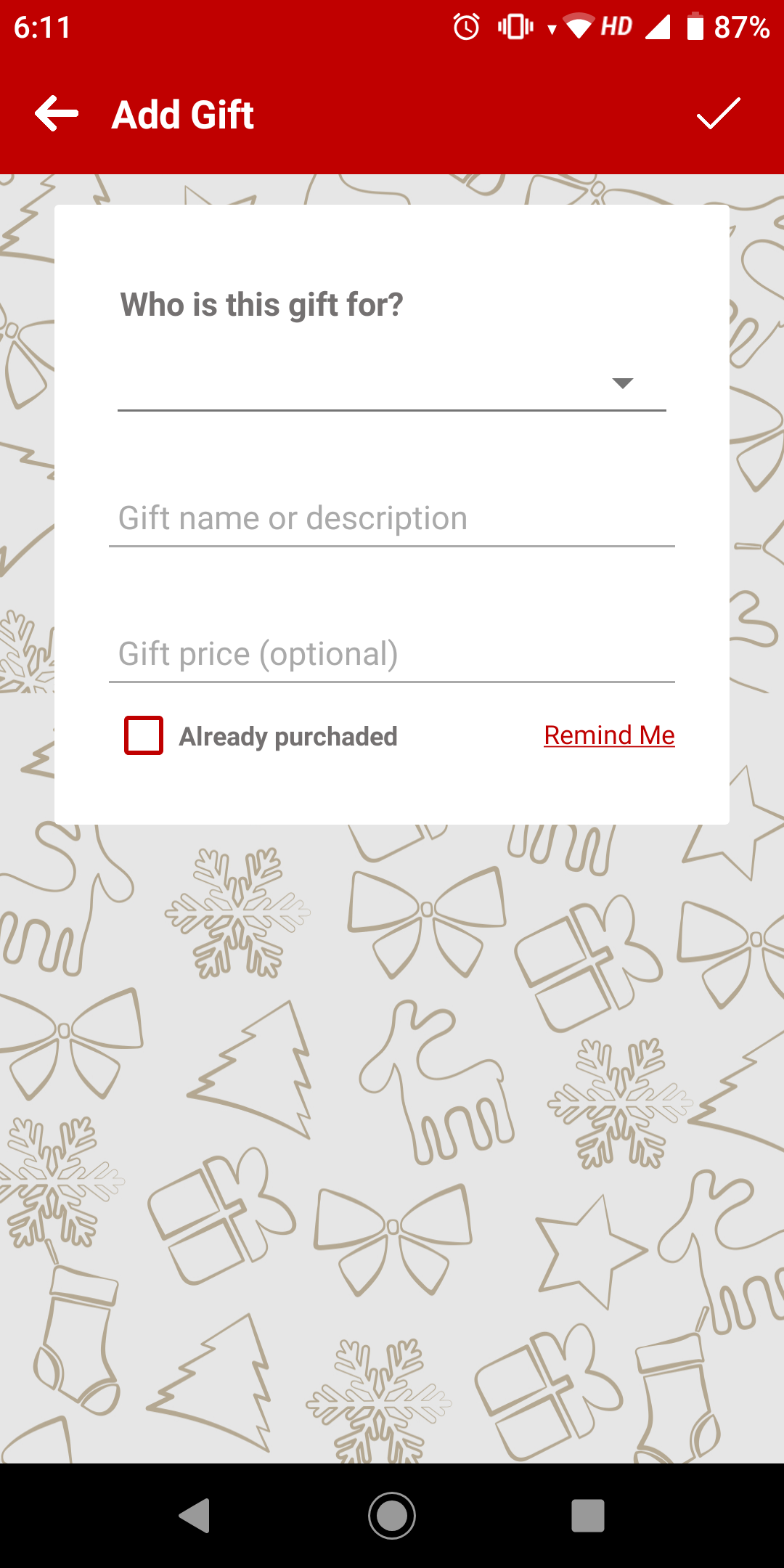Tap the Add Gift title in header
The width and height of the screenshot is (784, 1568).
(x=181, y=114)
